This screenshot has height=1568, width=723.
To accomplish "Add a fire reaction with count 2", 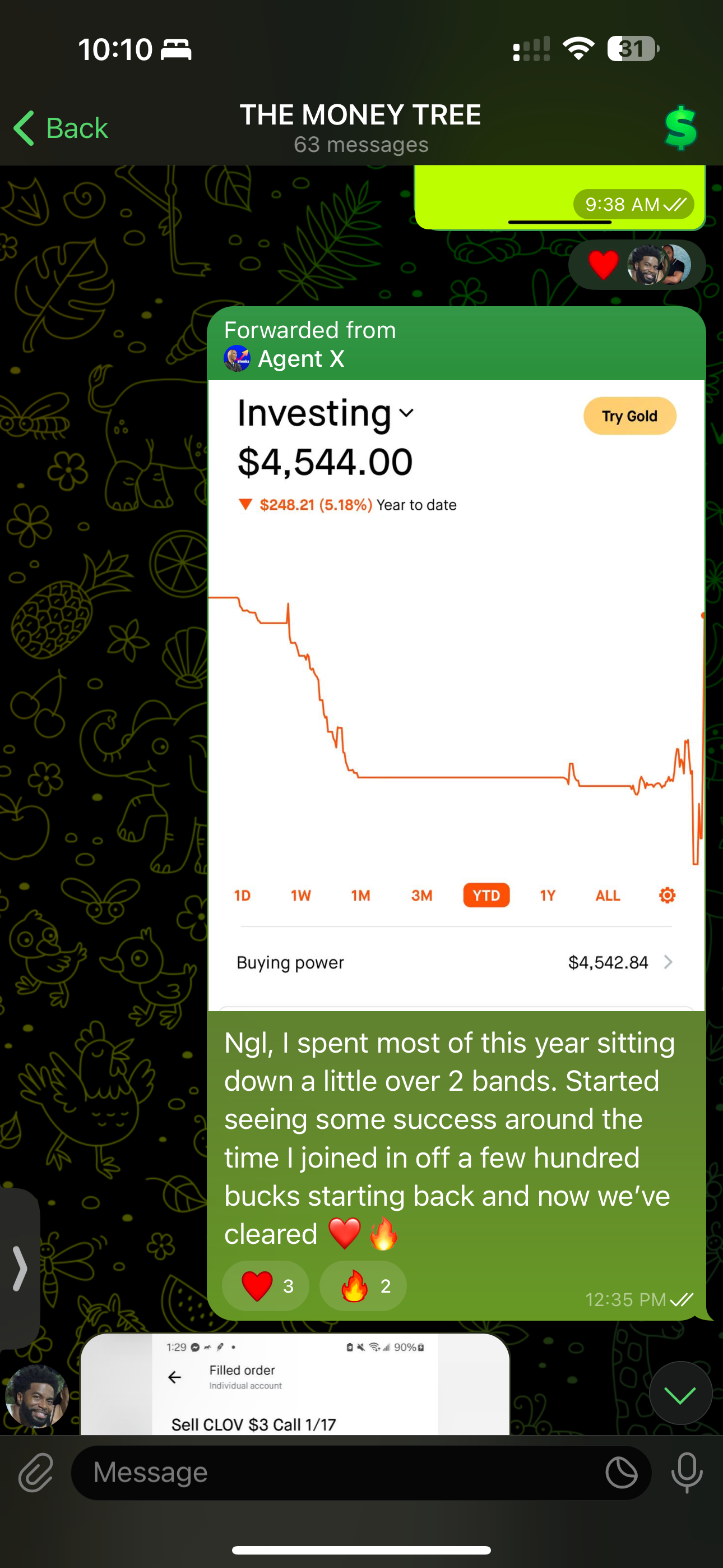I will pos(363,1285).
